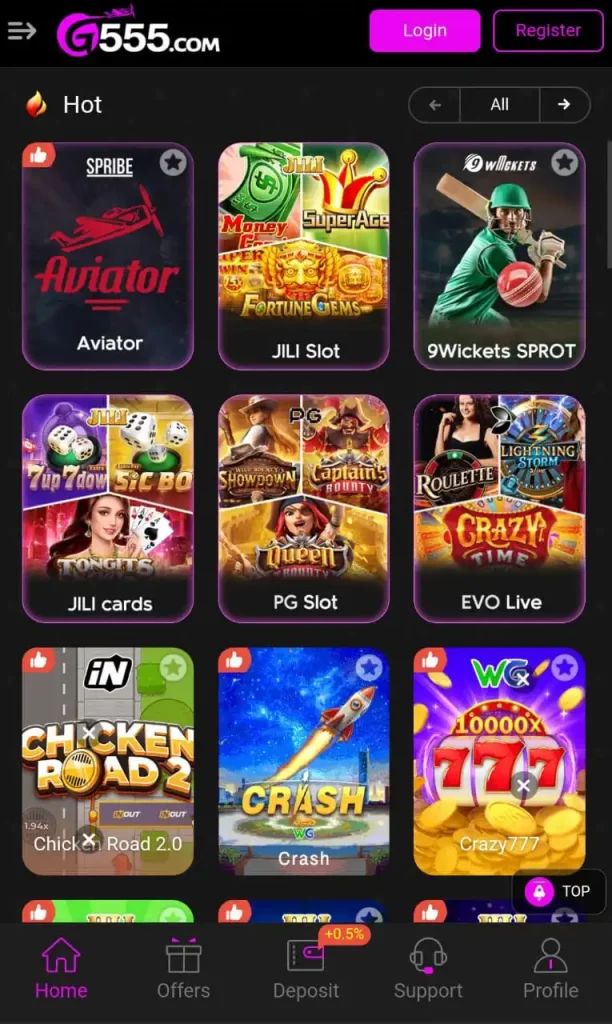Open the Register page
Image resolution: width=612 pixels, height=1024 pixels.
point(547,31)
